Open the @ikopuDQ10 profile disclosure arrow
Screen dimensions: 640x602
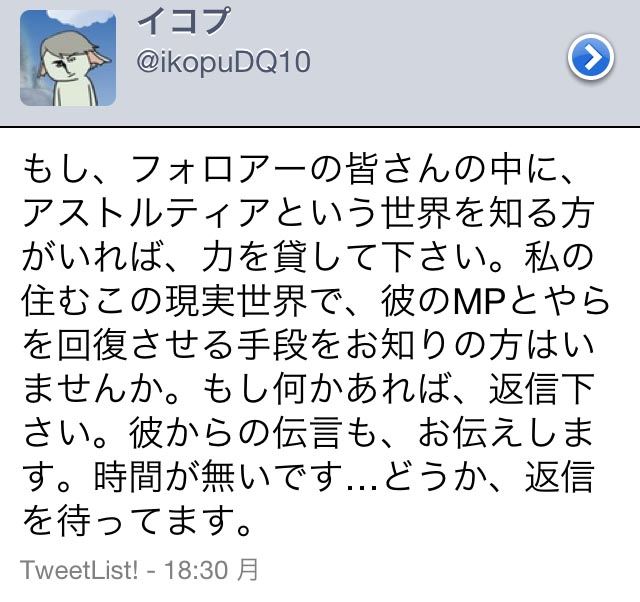590,59
